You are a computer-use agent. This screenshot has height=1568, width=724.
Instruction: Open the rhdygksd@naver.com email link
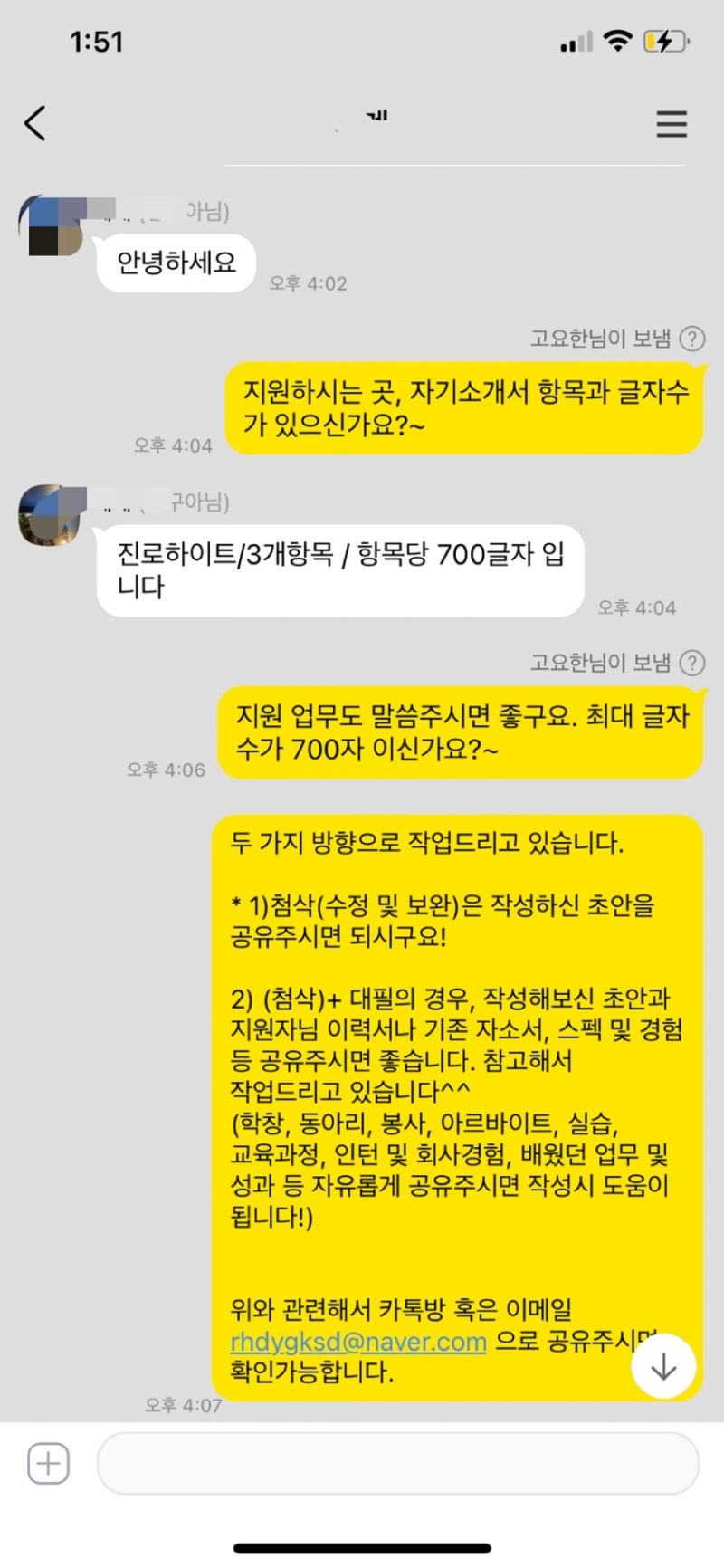pos(358,1341)
